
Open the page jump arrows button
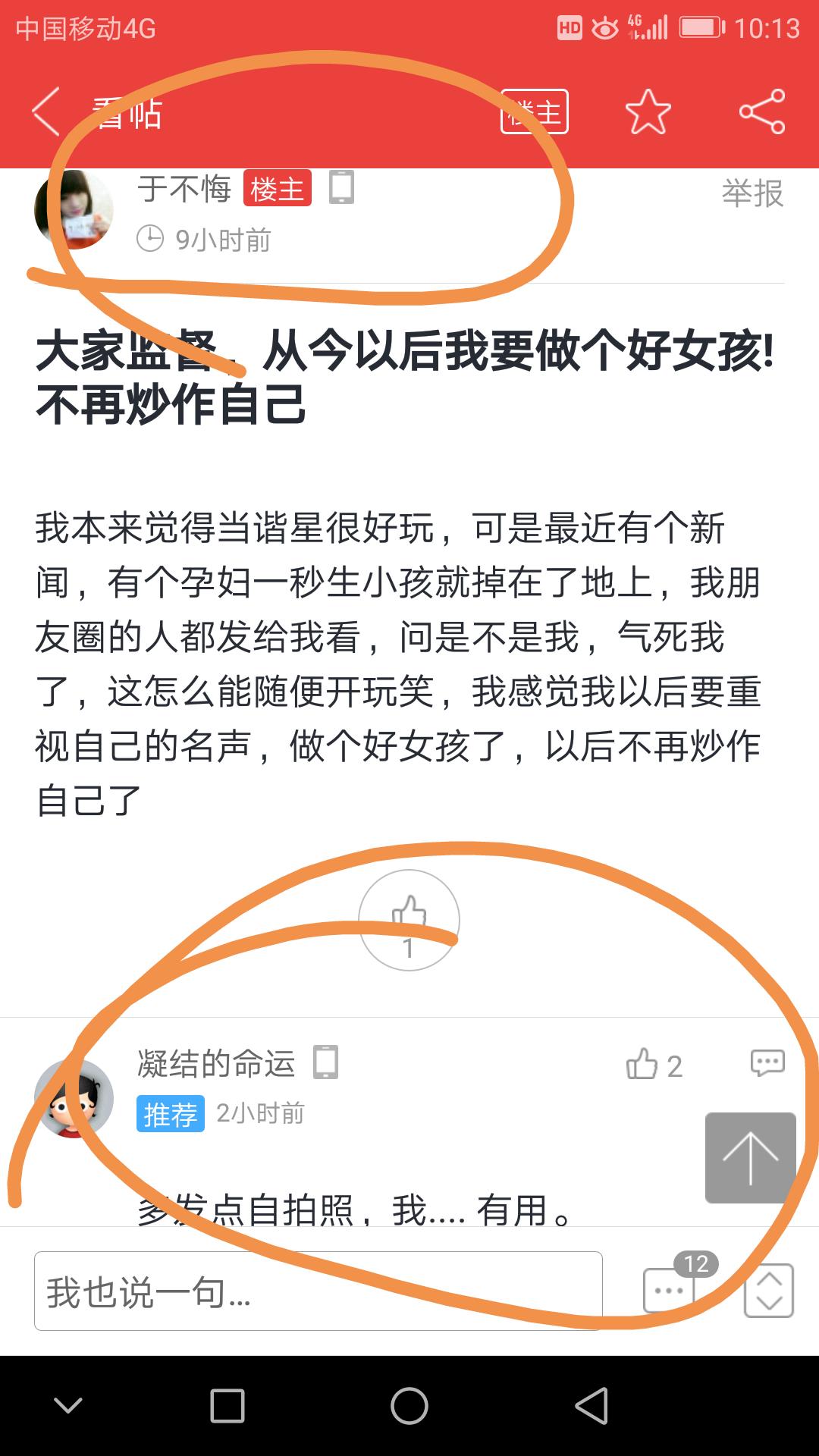tap(768, 1291)
